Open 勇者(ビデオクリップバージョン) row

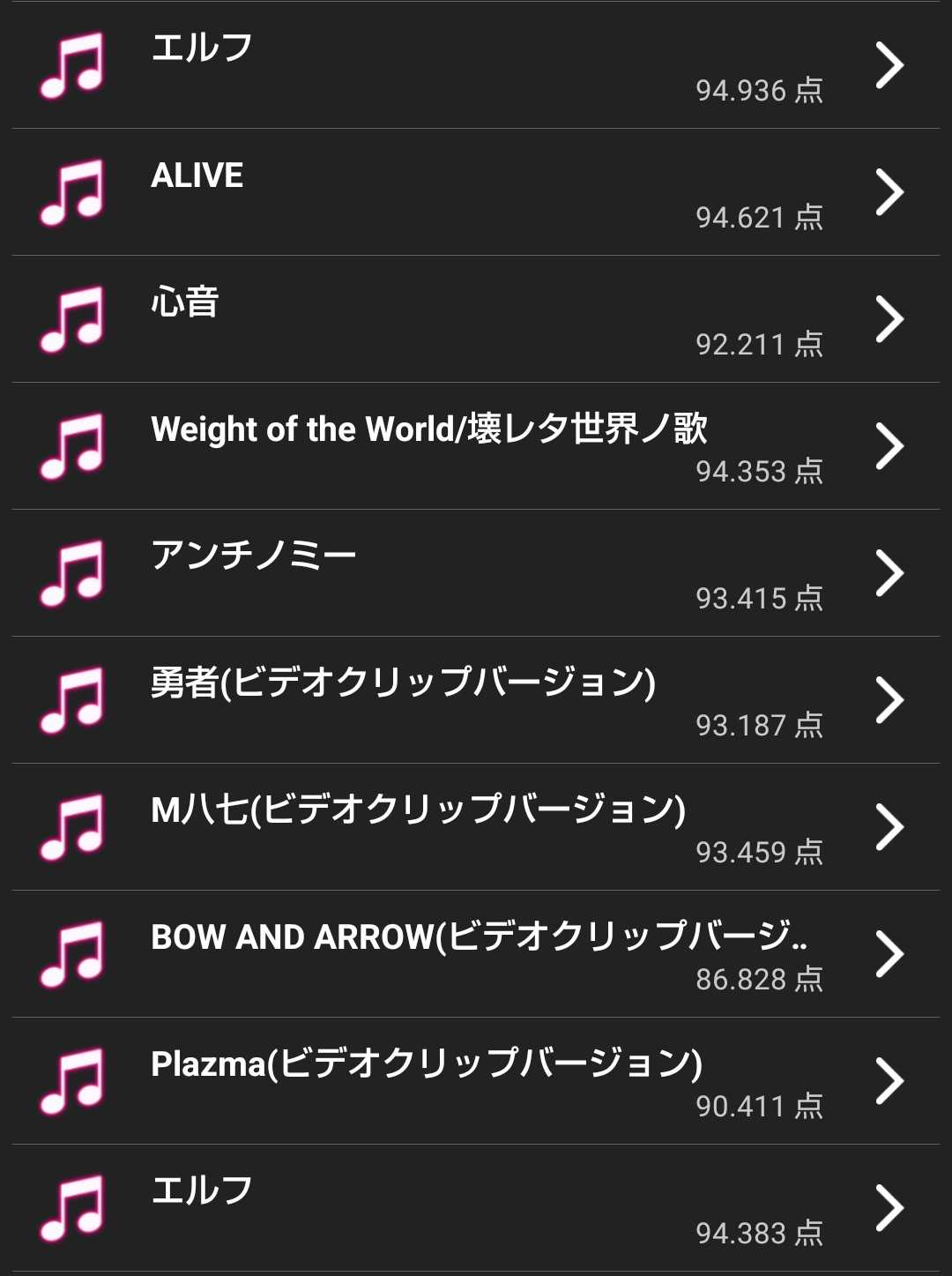476,700
